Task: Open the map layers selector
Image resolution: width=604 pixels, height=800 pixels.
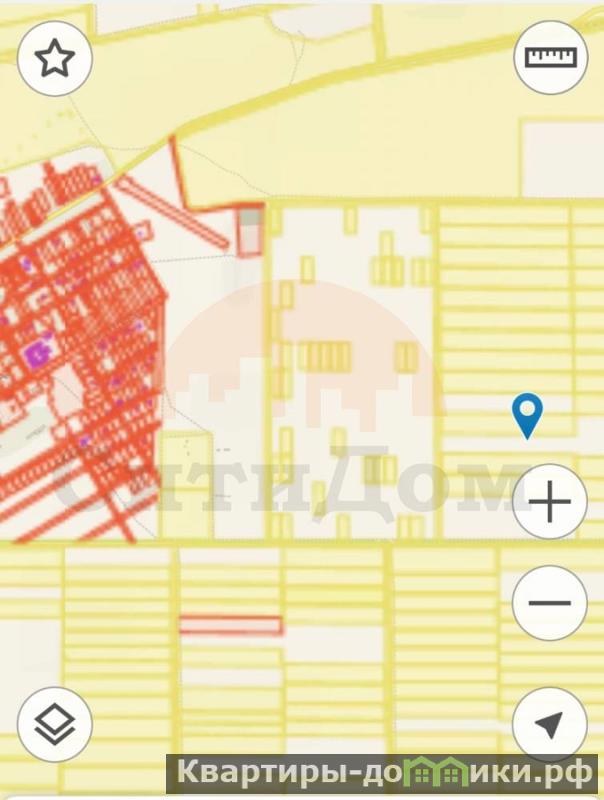Action: [55, 724]
